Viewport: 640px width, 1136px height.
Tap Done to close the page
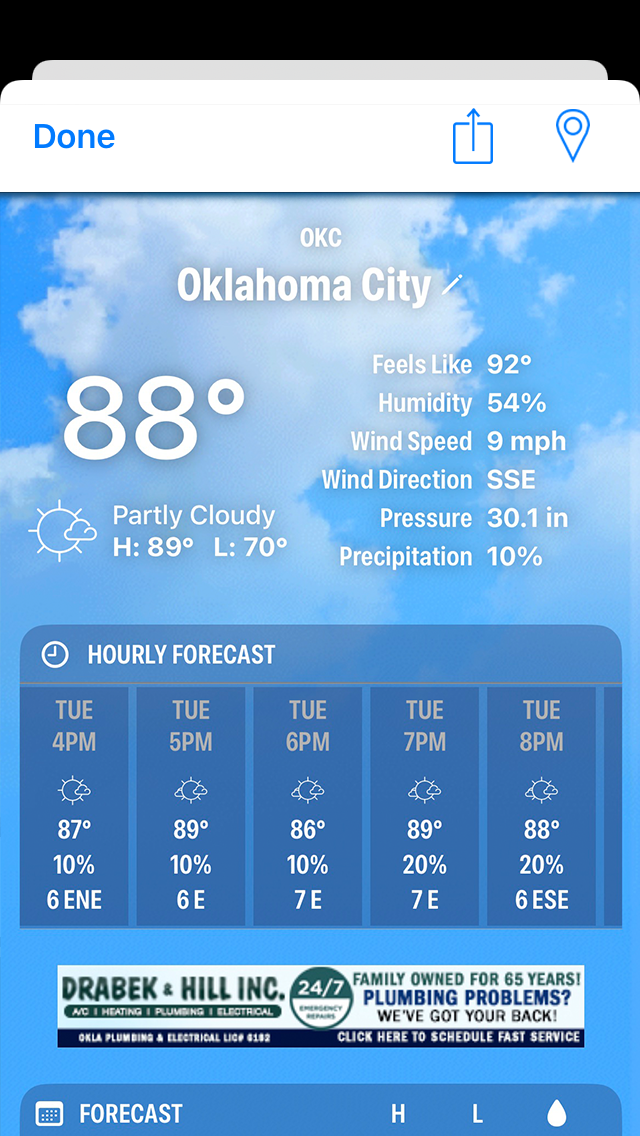click(x=74, y=136)
